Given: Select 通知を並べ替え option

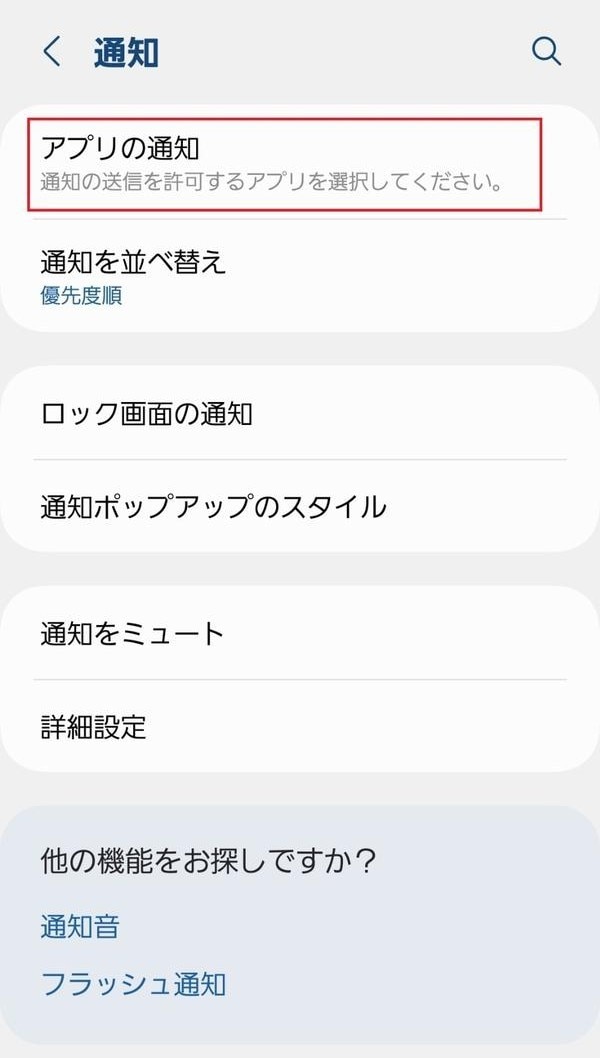Looking at the screenshot, I should pyautogui.click(x=285, y=275).
